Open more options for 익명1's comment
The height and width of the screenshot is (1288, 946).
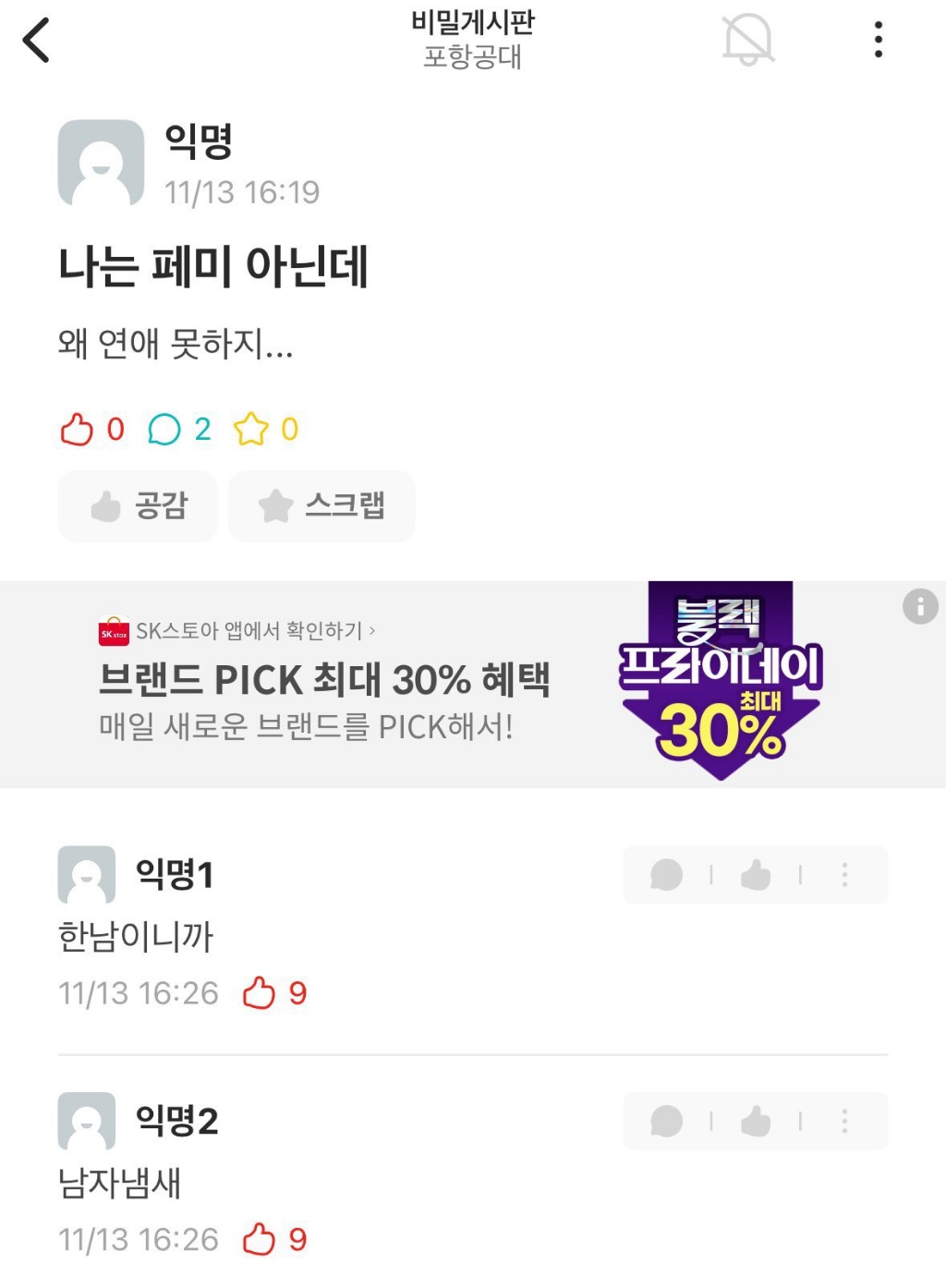844,874
